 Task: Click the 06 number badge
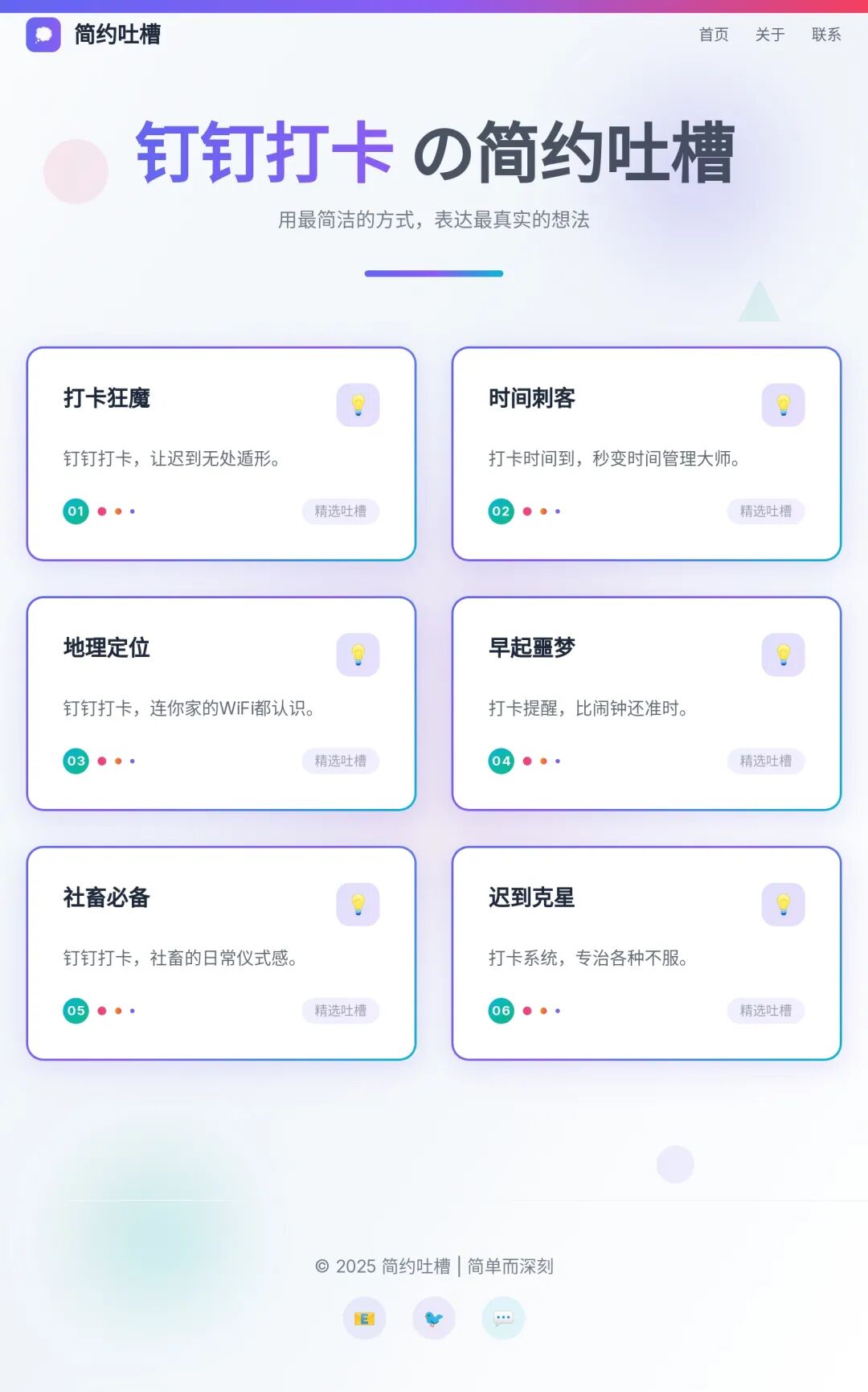[x=501, y=1011]
